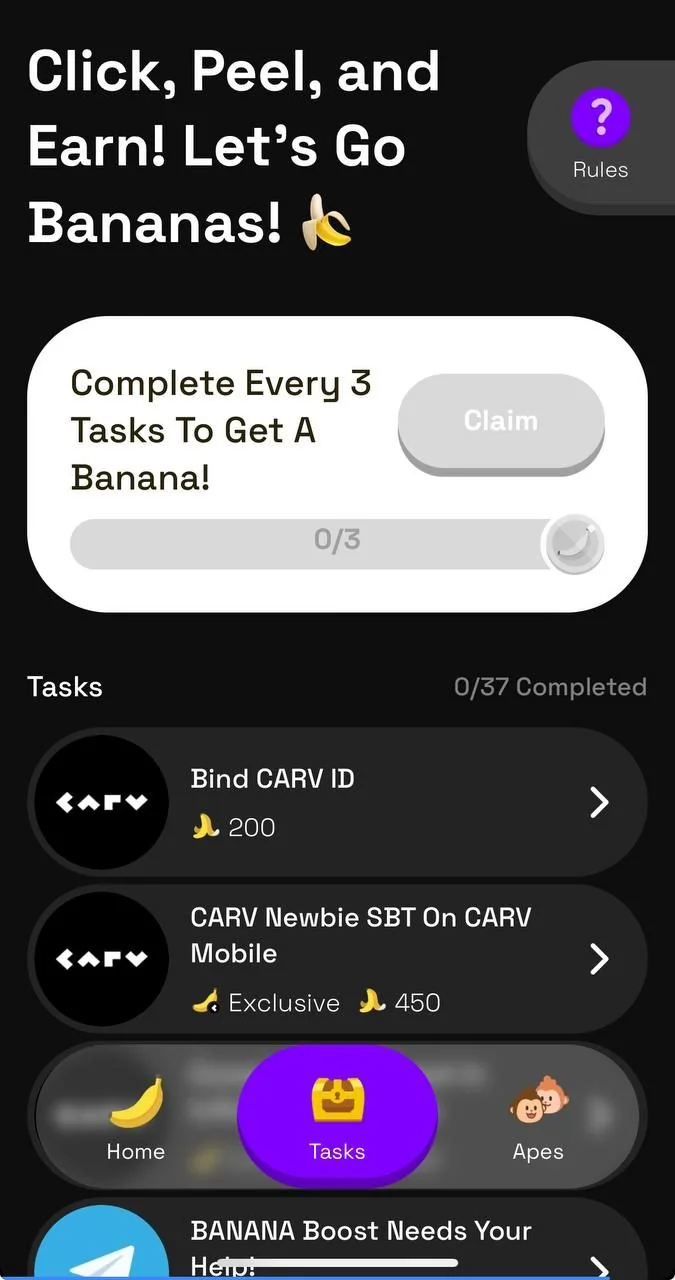This screenshot has height=1280, width=675.
Task: Open the BANANA Boost Needs Your Help task
Action: [x=337, y=1240]
